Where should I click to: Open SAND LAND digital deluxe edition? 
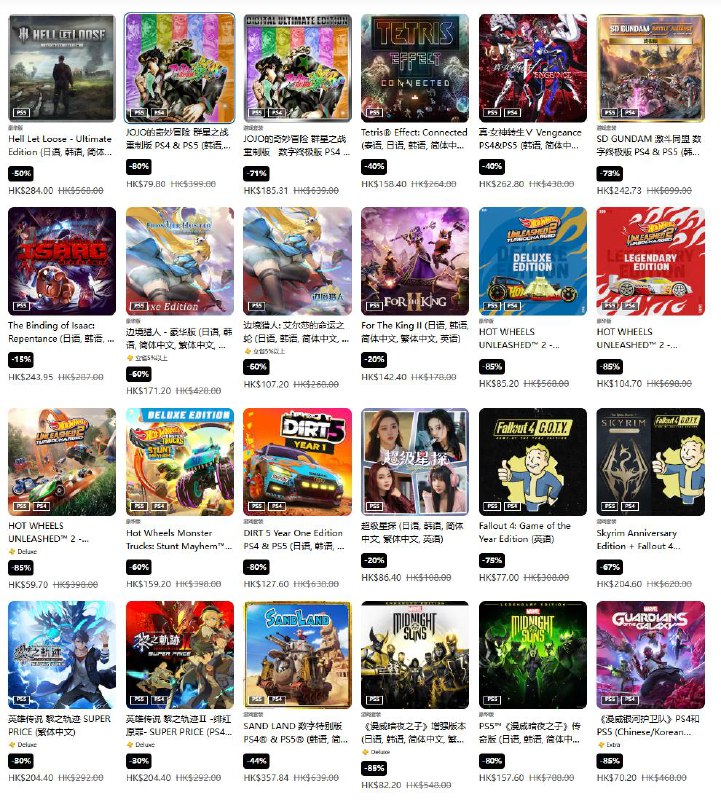tap(297, 655)
